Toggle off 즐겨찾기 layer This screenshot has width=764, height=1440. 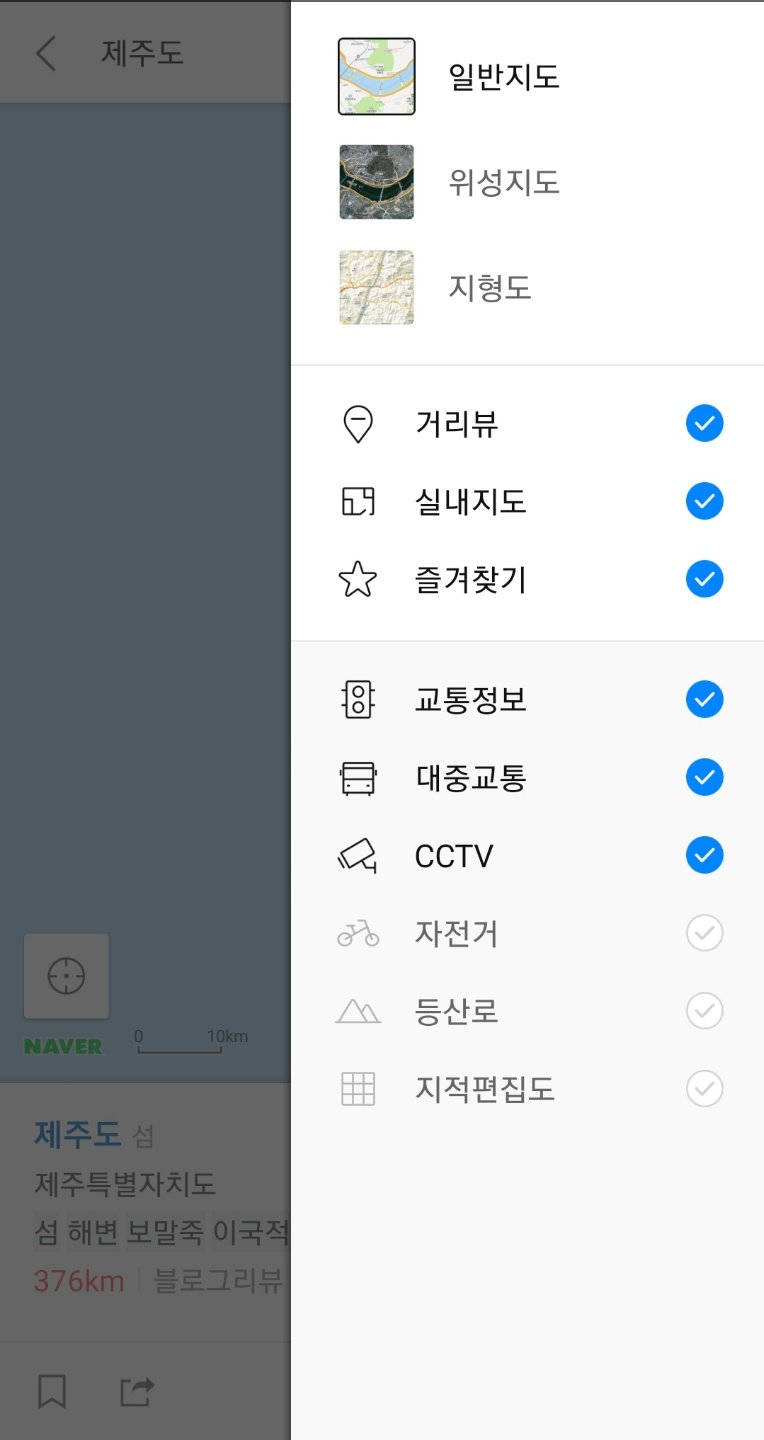point(704,579)
